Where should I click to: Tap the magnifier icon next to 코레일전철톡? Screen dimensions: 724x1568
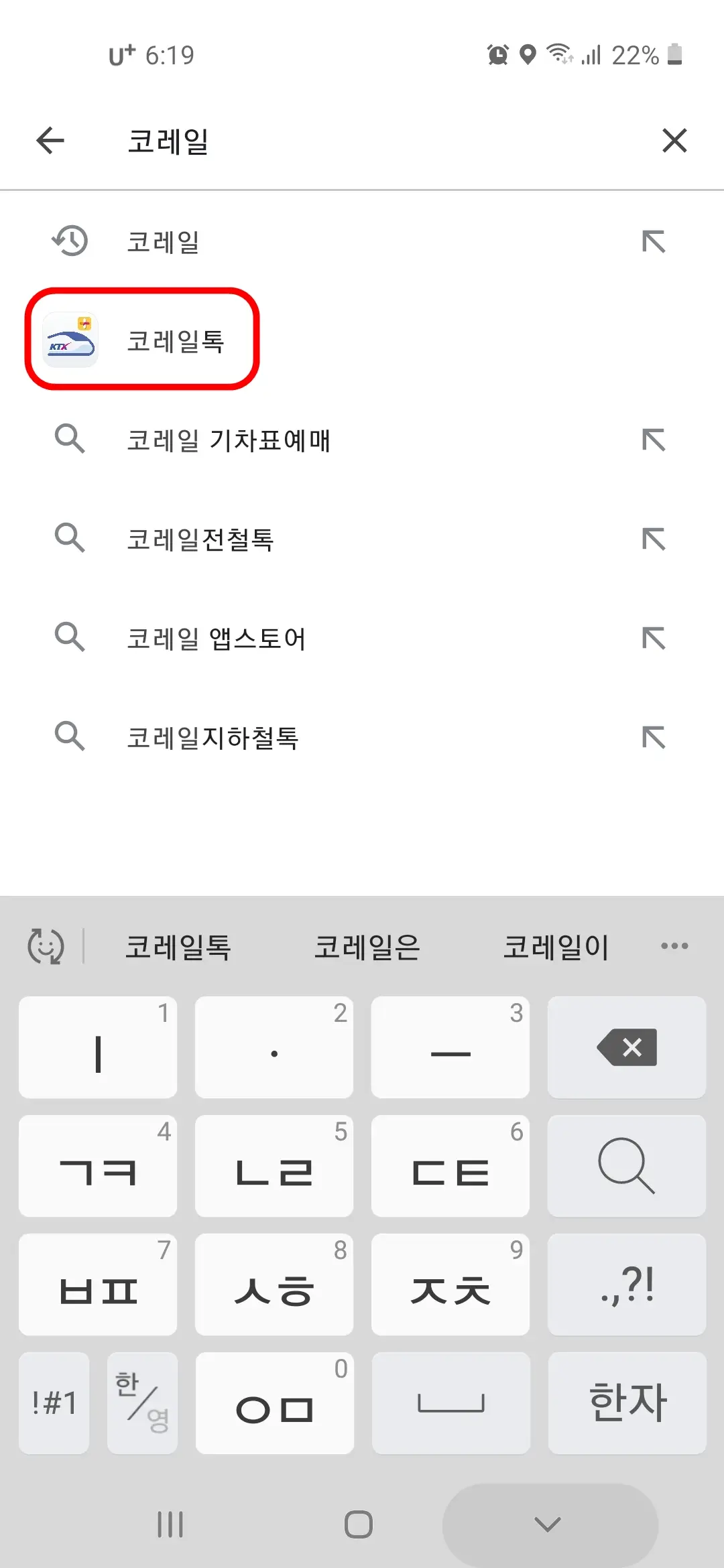point(70,538)
